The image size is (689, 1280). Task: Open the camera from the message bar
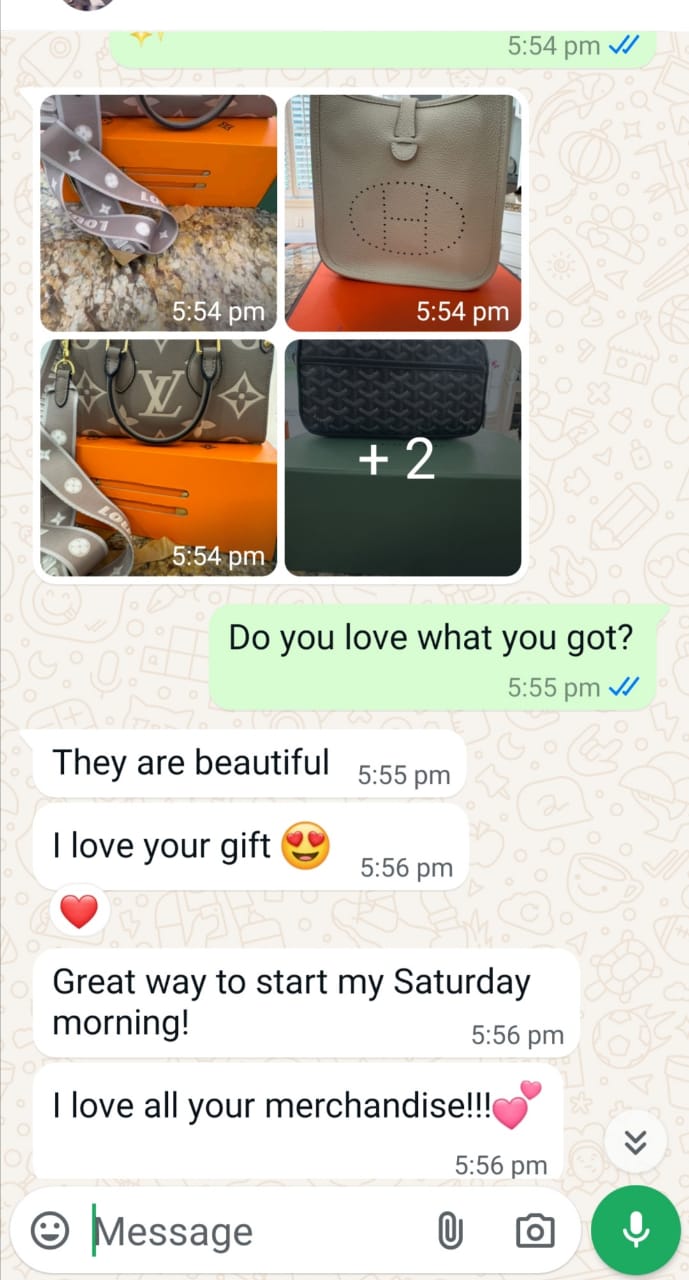[x=535, y=1231]
